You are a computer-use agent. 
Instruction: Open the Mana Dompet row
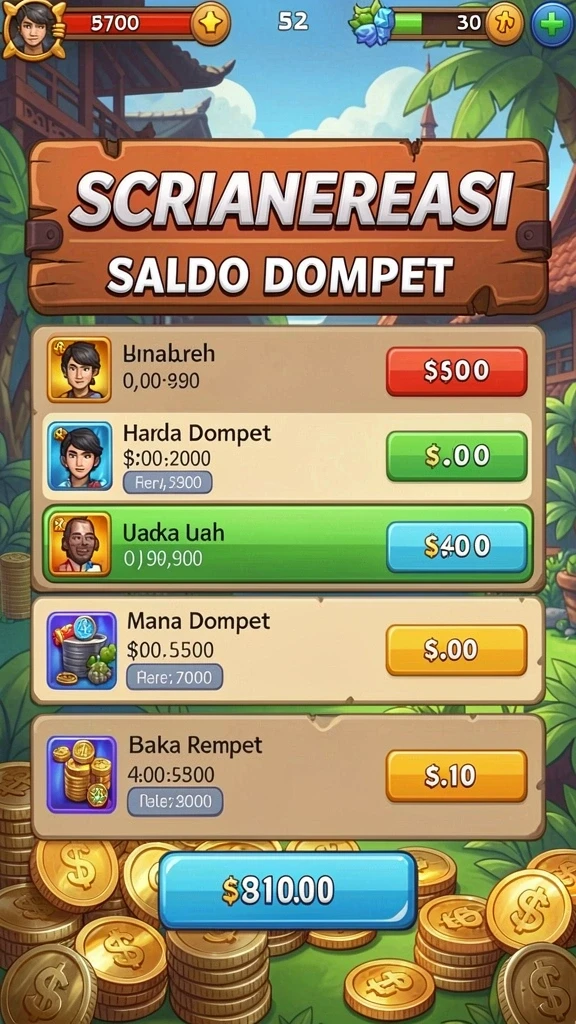pos(288,650)
